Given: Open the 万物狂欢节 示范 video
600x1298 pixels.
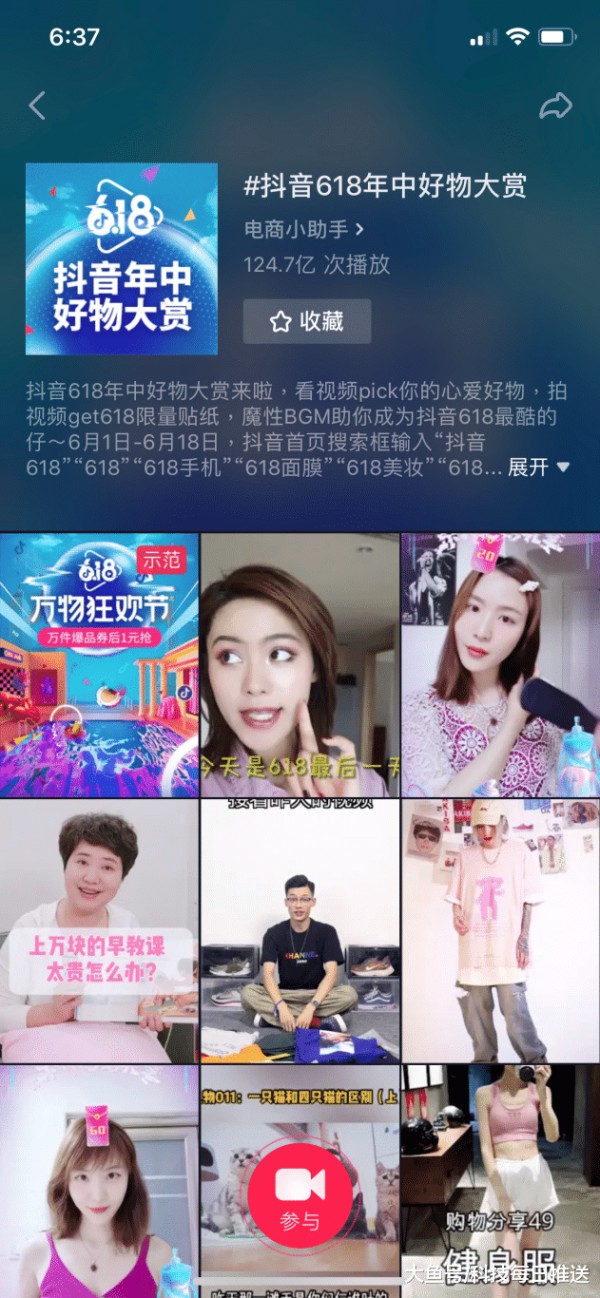Looking at the screenshot, I should (x=99, y=665).
